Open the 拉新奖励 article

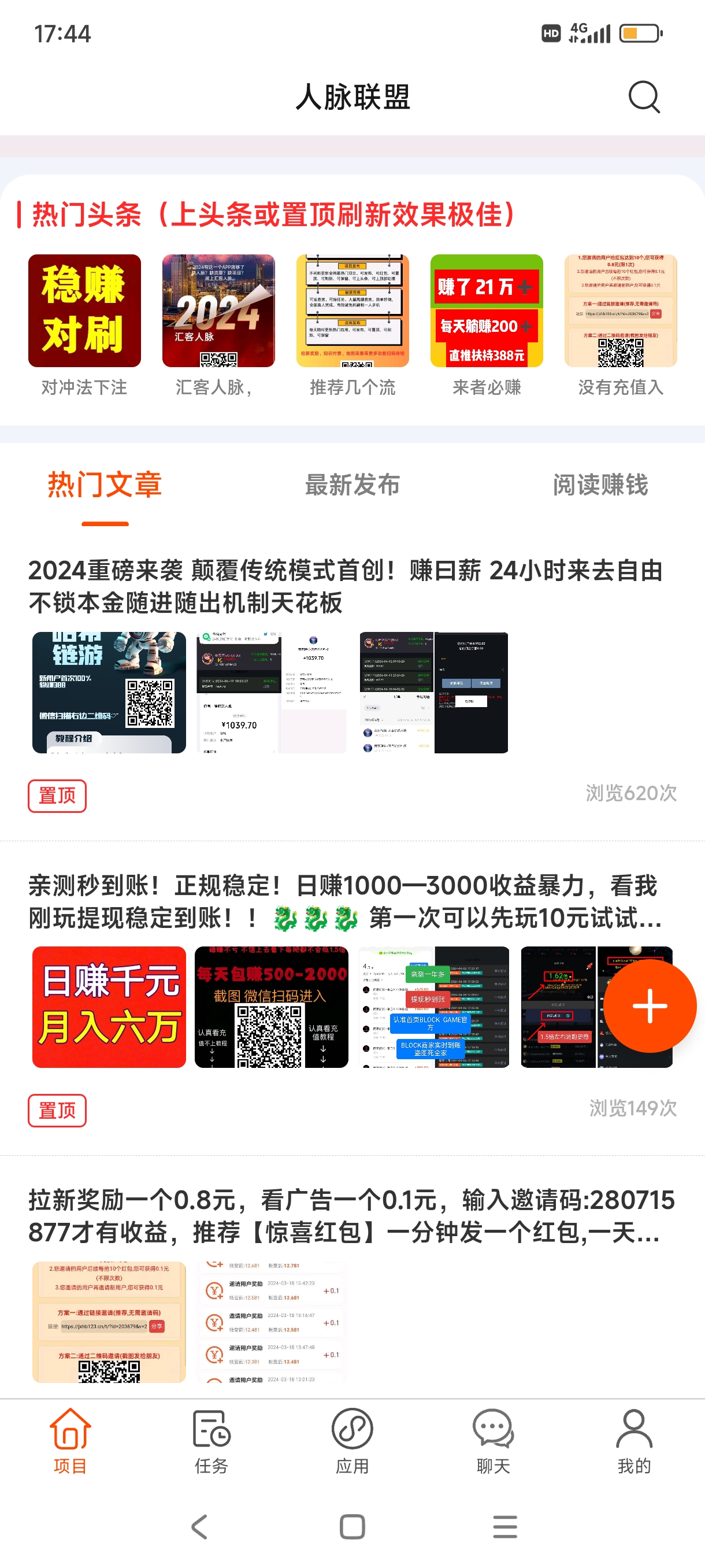click(x=351, y=1216)
